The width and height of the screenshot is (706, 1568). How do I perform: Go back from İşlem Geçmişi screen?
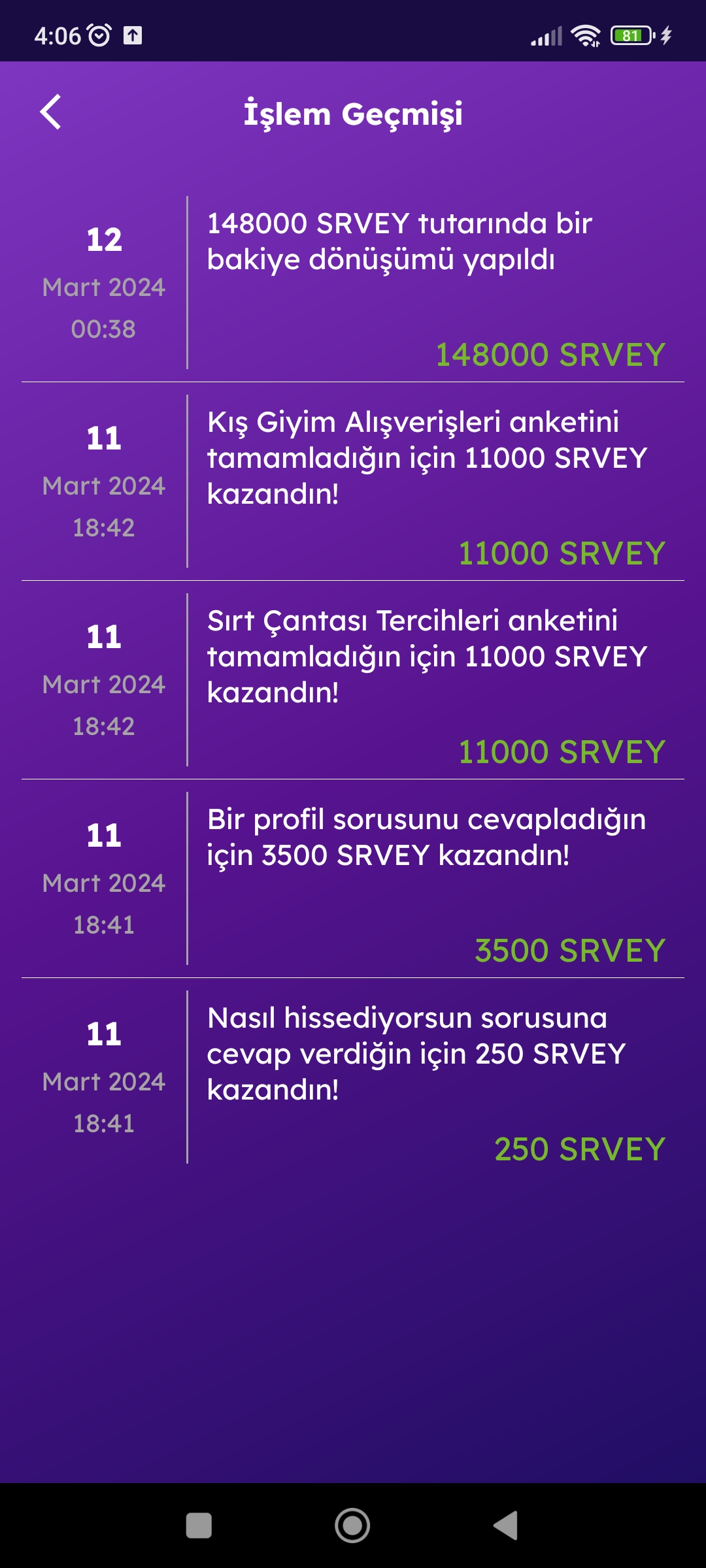coord(51,112)
